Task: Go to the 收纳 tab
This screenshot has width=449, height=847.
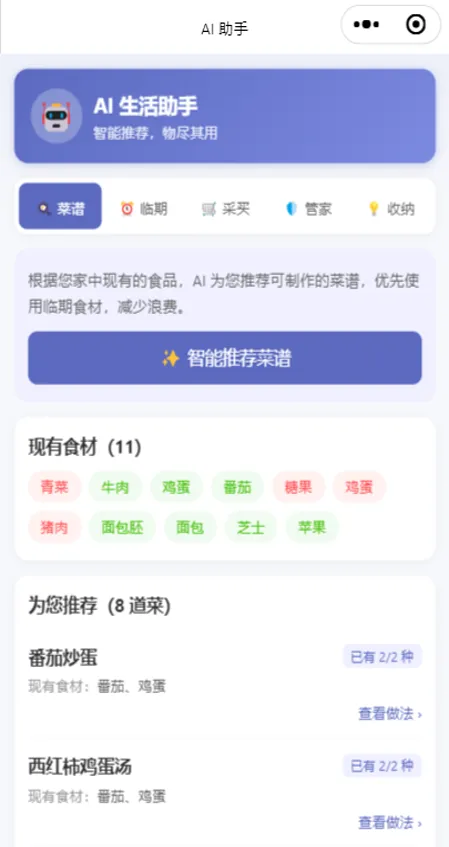Action: tap(391, 209)
